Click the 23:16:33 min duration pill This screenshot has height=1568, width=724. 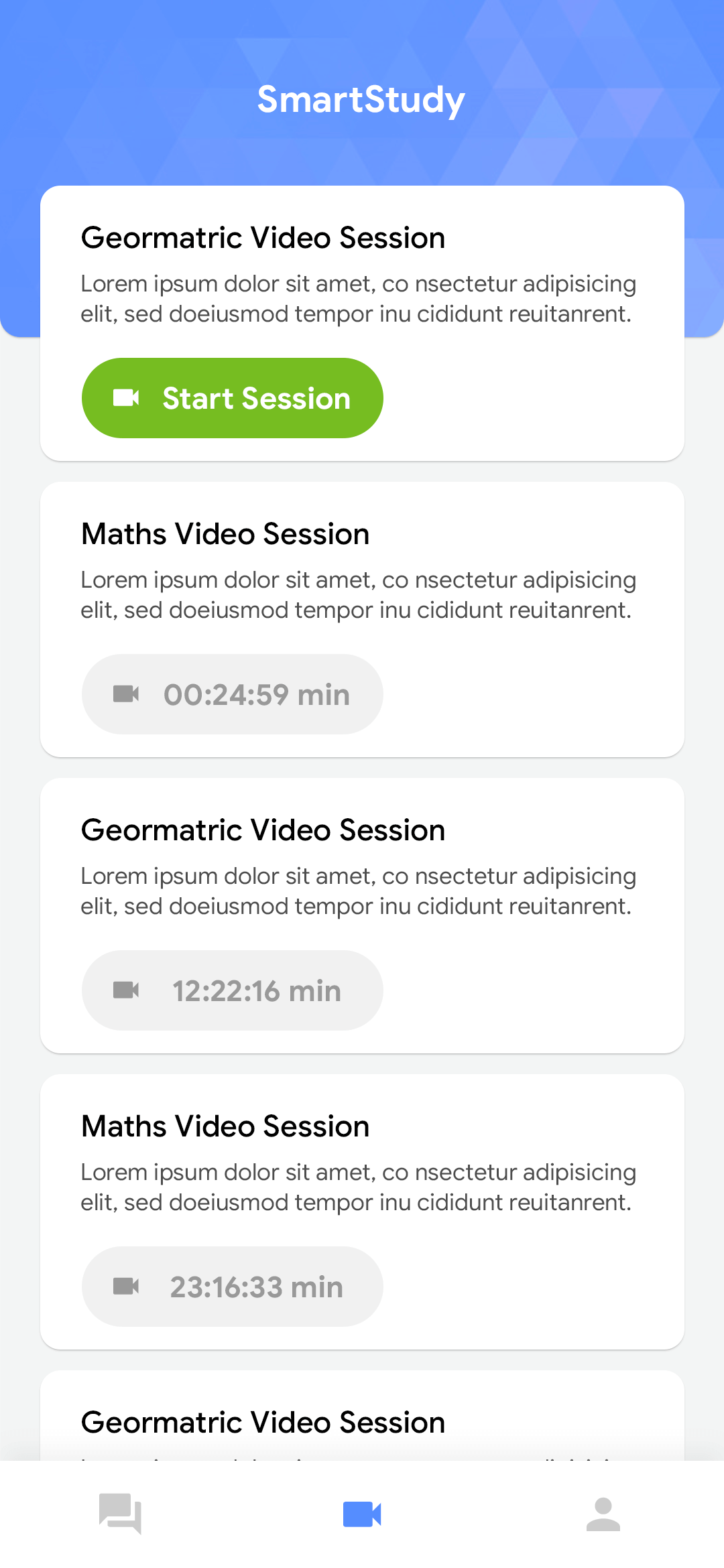(x=232, y=1286)
